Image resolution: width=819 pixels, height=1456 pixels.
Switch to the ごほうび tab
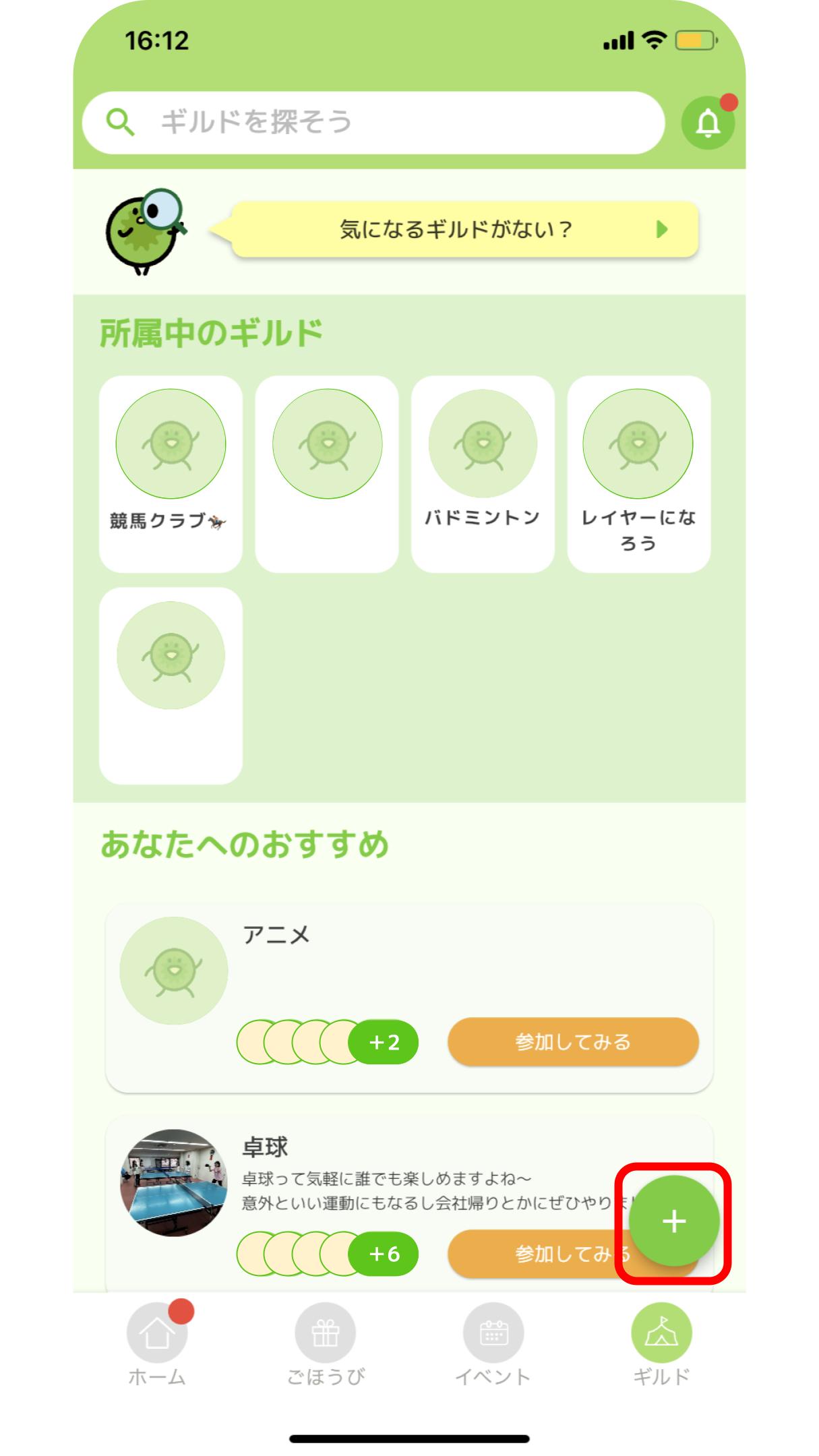[326, 1344]
